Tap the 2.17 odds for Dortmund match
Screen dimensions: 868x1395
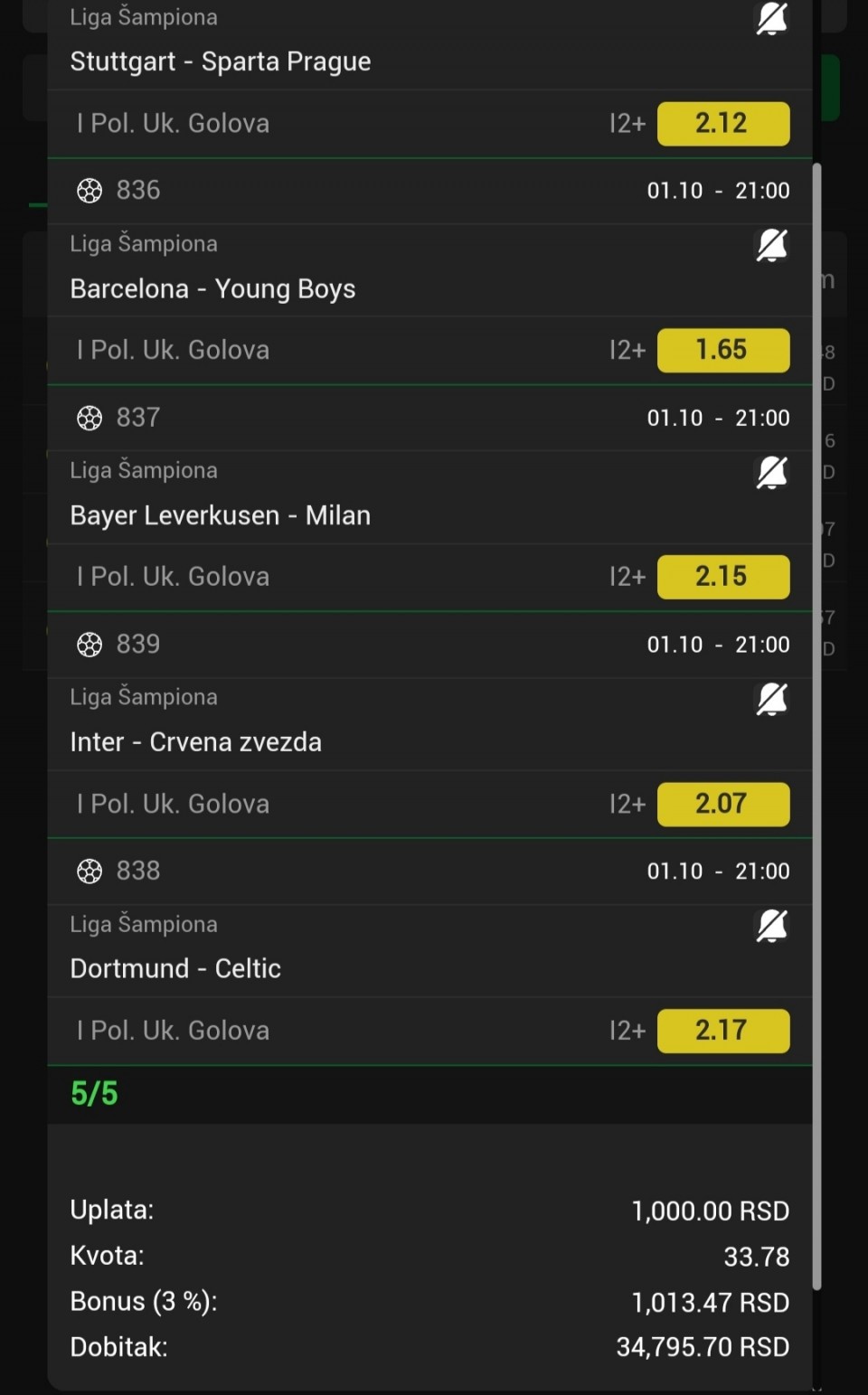[x=722, y=1031]
